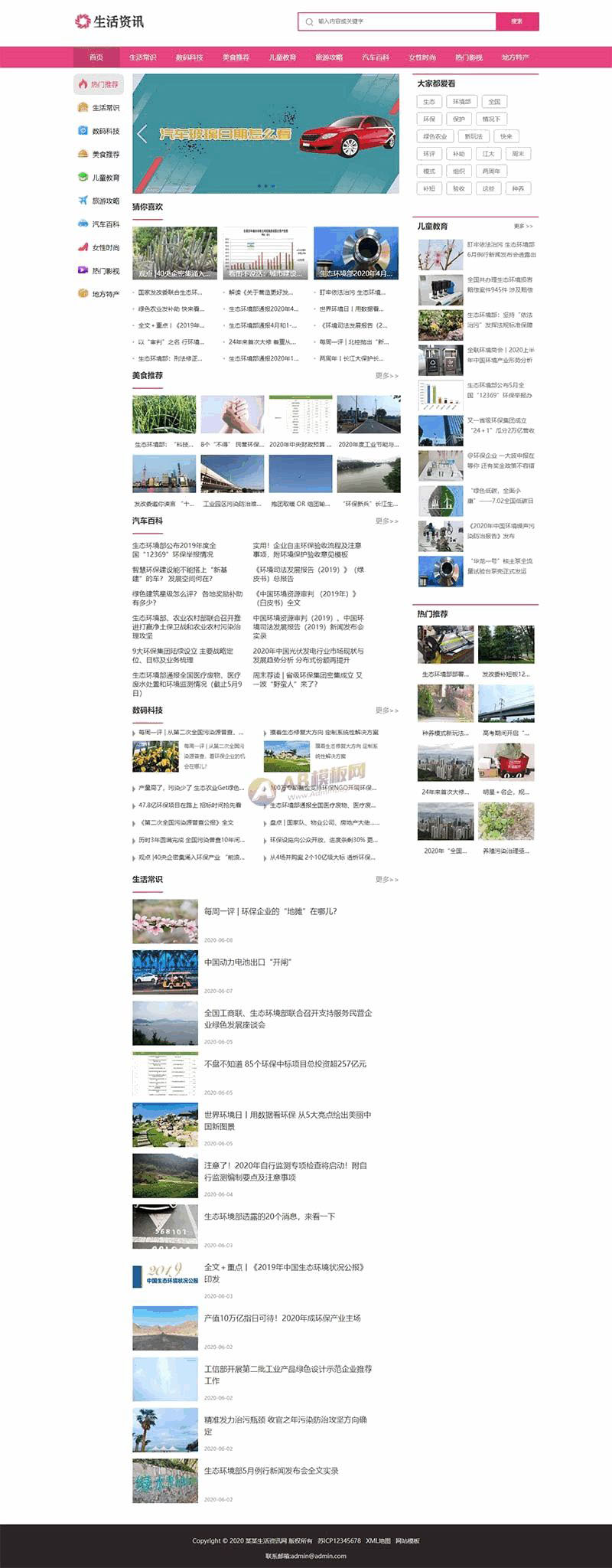Open XML地图 link in footer
This screenshot has width=612, height=1568.
coord(378,1540)
